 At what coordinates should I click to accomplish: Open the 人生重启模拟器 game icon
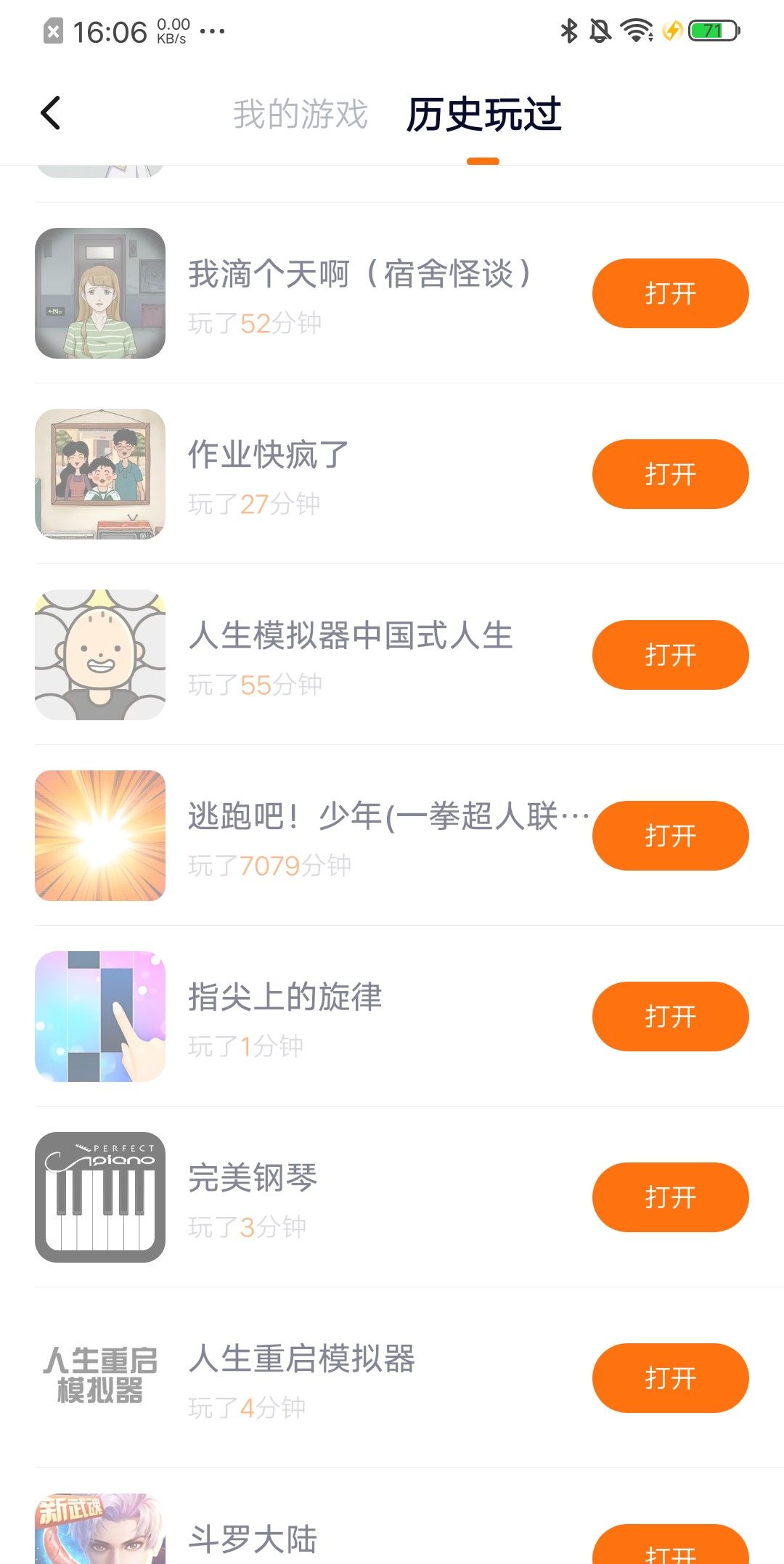click(x=100, y=1378)
